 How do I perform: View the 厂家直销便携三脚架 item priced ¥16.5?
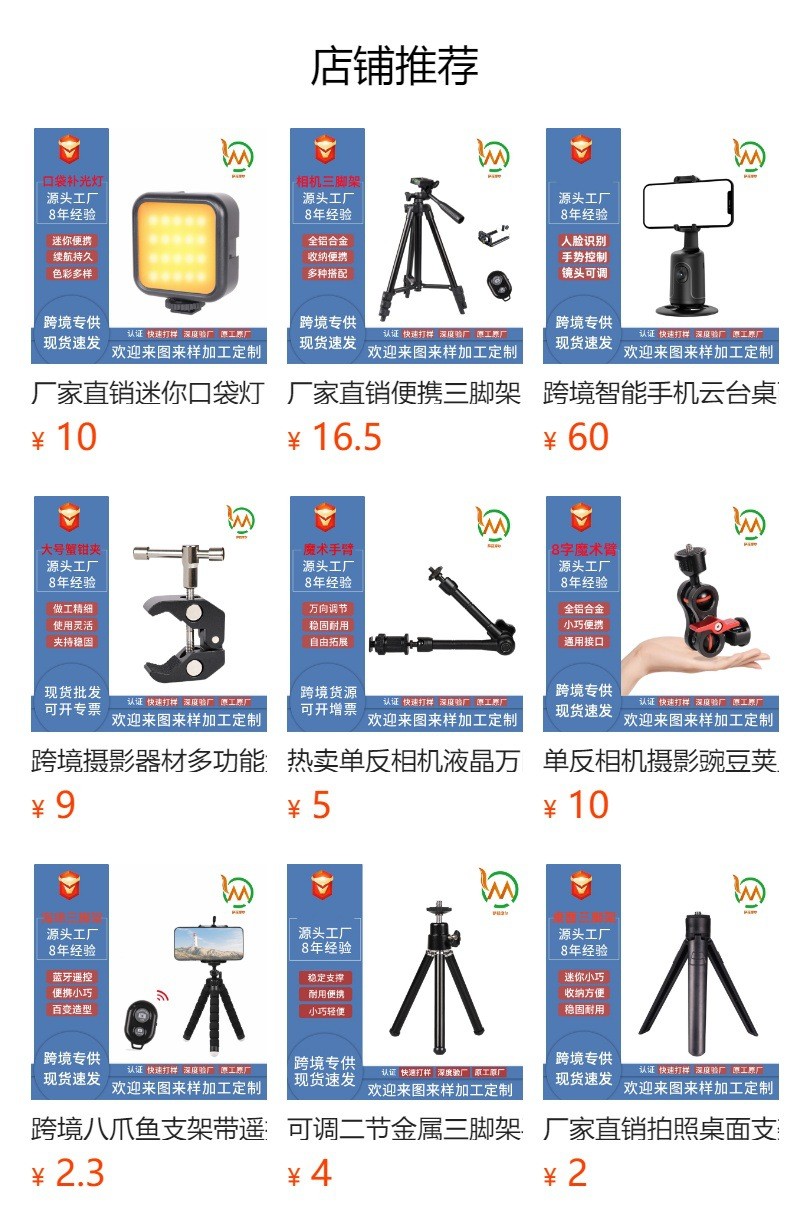[405, 246]
